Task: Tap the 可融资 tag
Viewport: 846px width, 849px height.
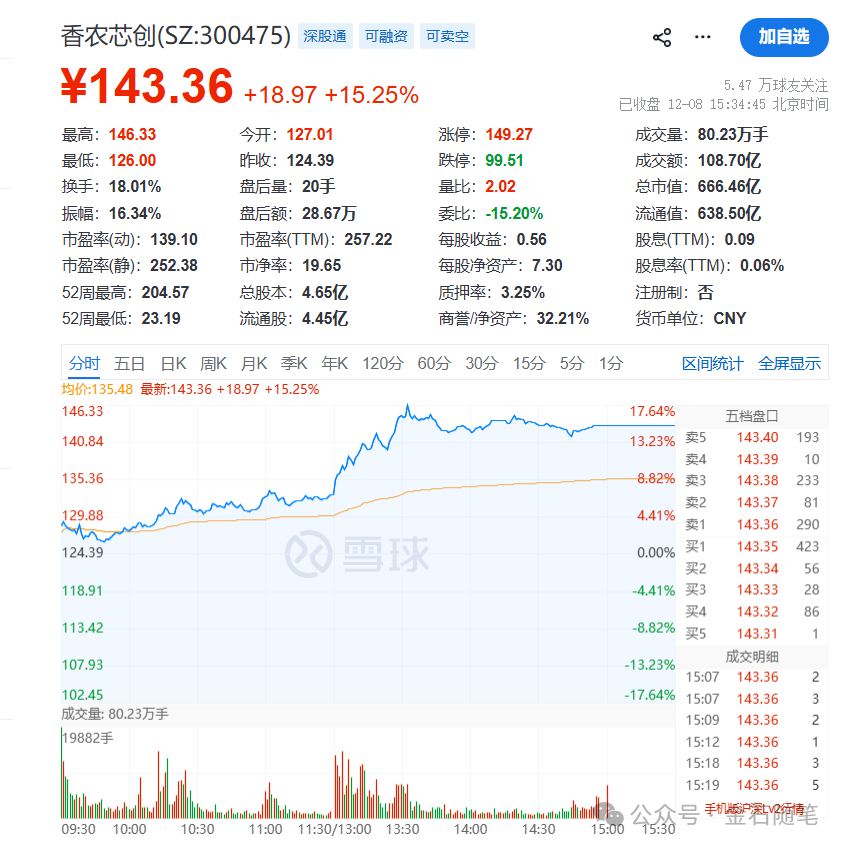Action: [386, 37]
